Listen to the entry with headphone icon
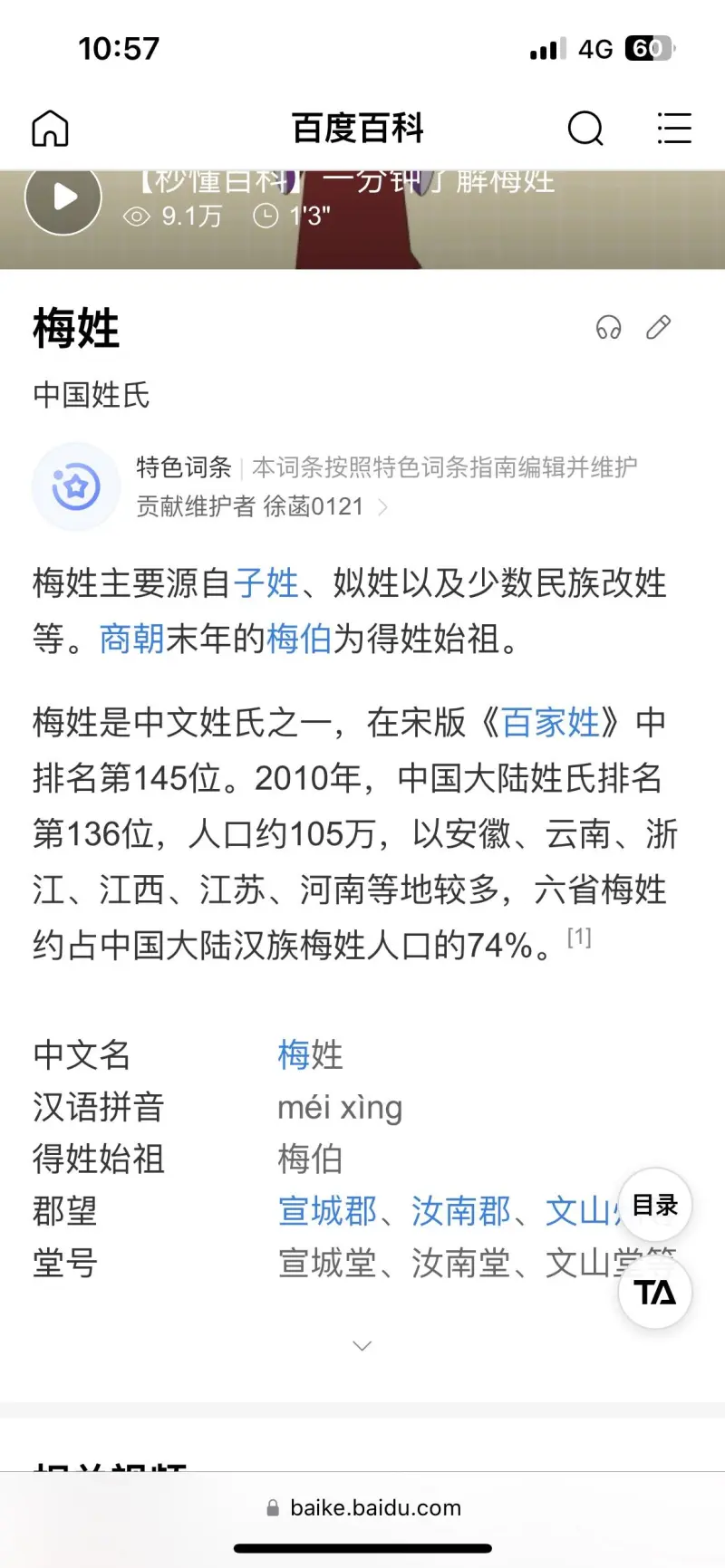 coord(608,327)
